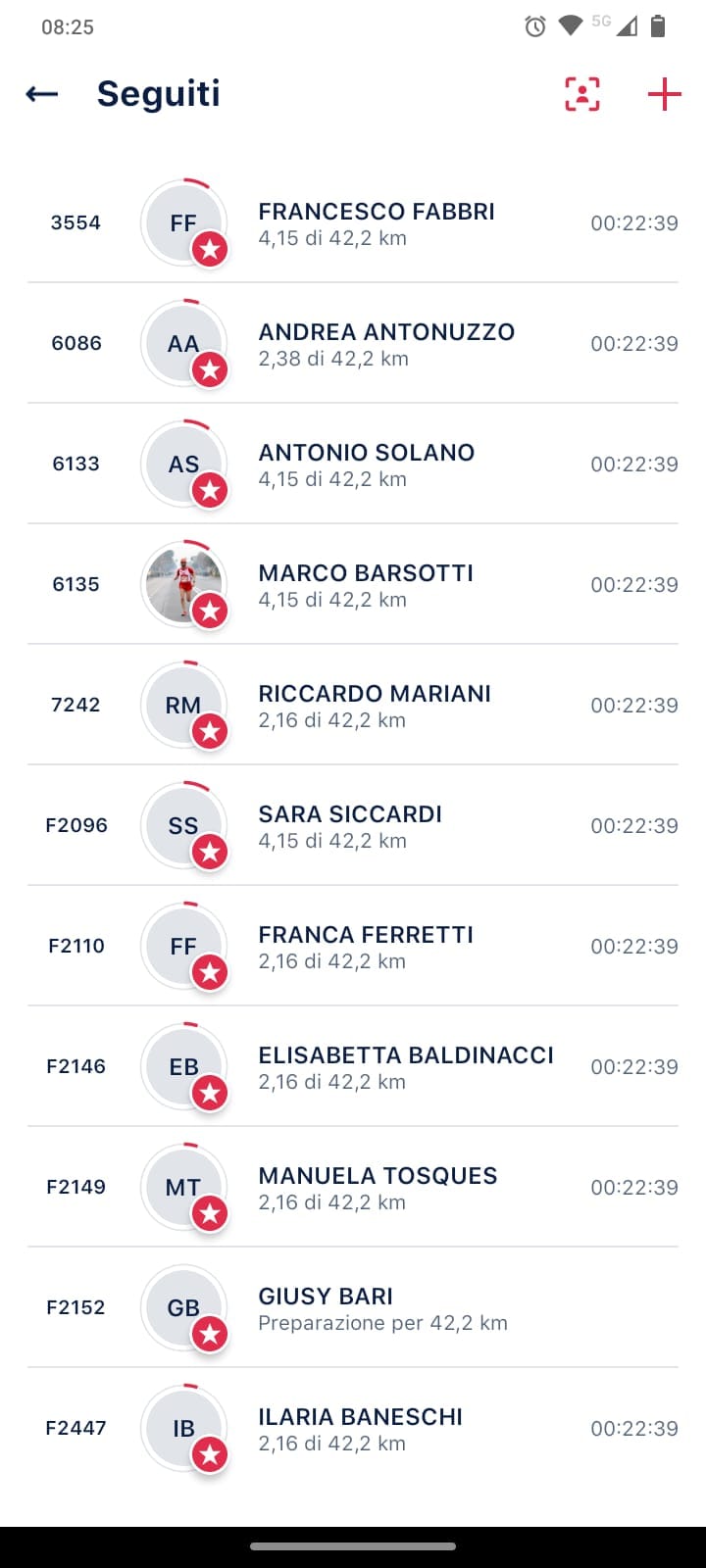The image size is (706, 1568).
Task: Open the face scan selfie icon
Action: (x=582, y=94)
